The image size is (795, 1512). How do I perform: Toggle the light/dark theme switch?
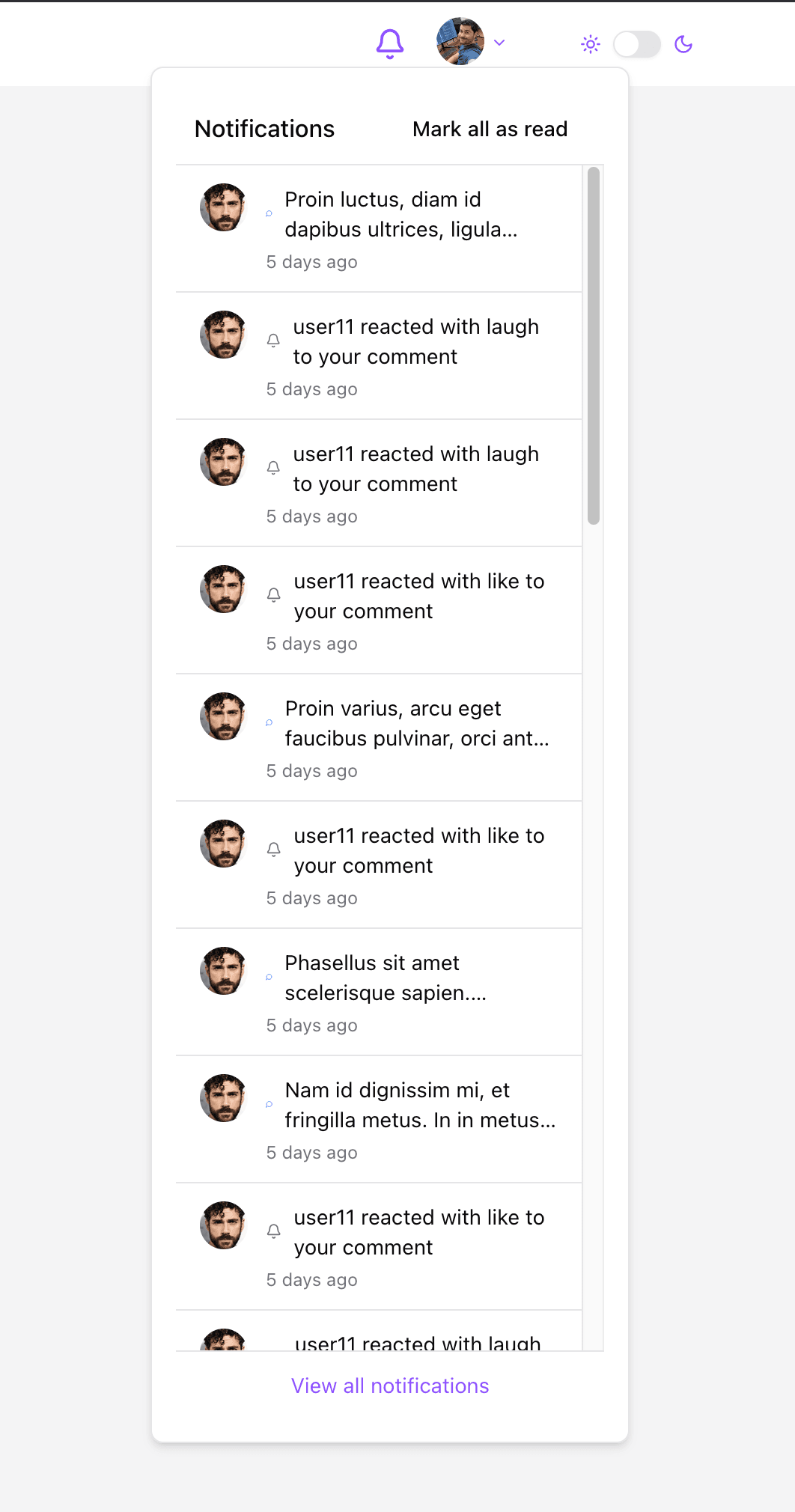pos(636,44)
